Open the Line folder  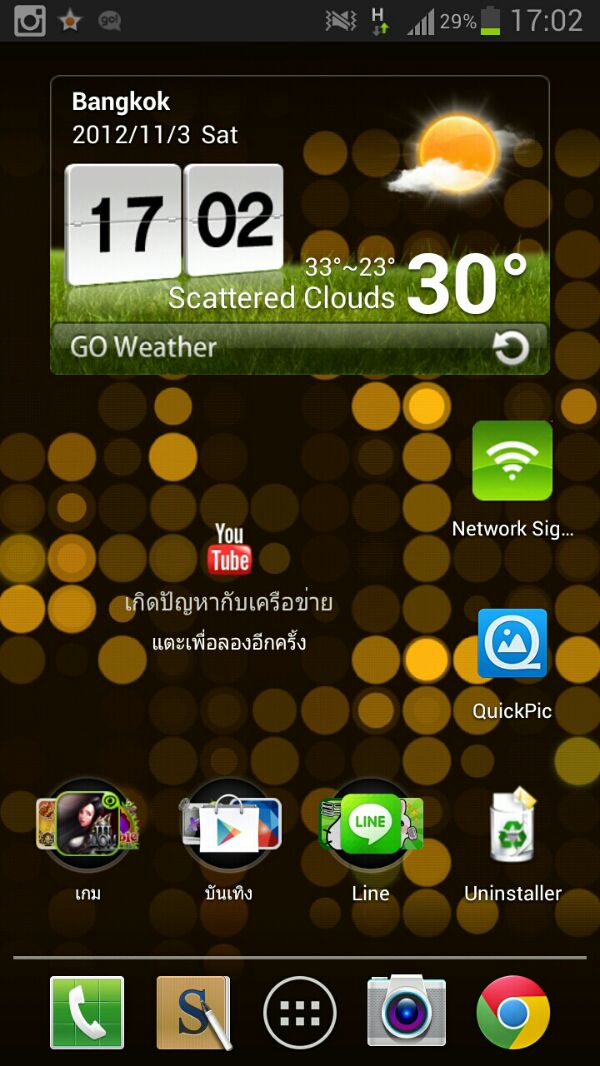pyautogui.click(x=370, y=825)
